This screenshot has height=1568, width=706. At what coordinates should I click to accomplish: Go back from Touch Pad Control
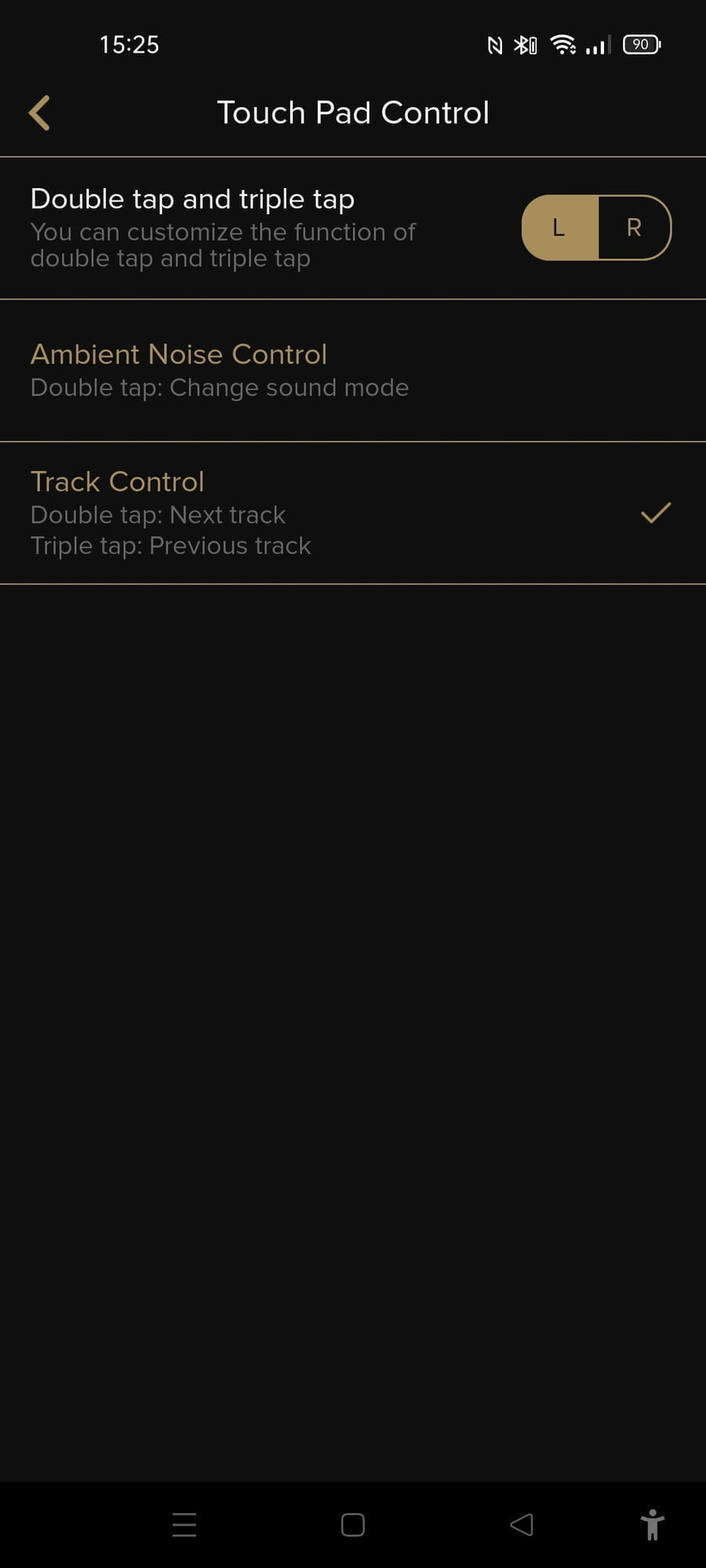39,113
